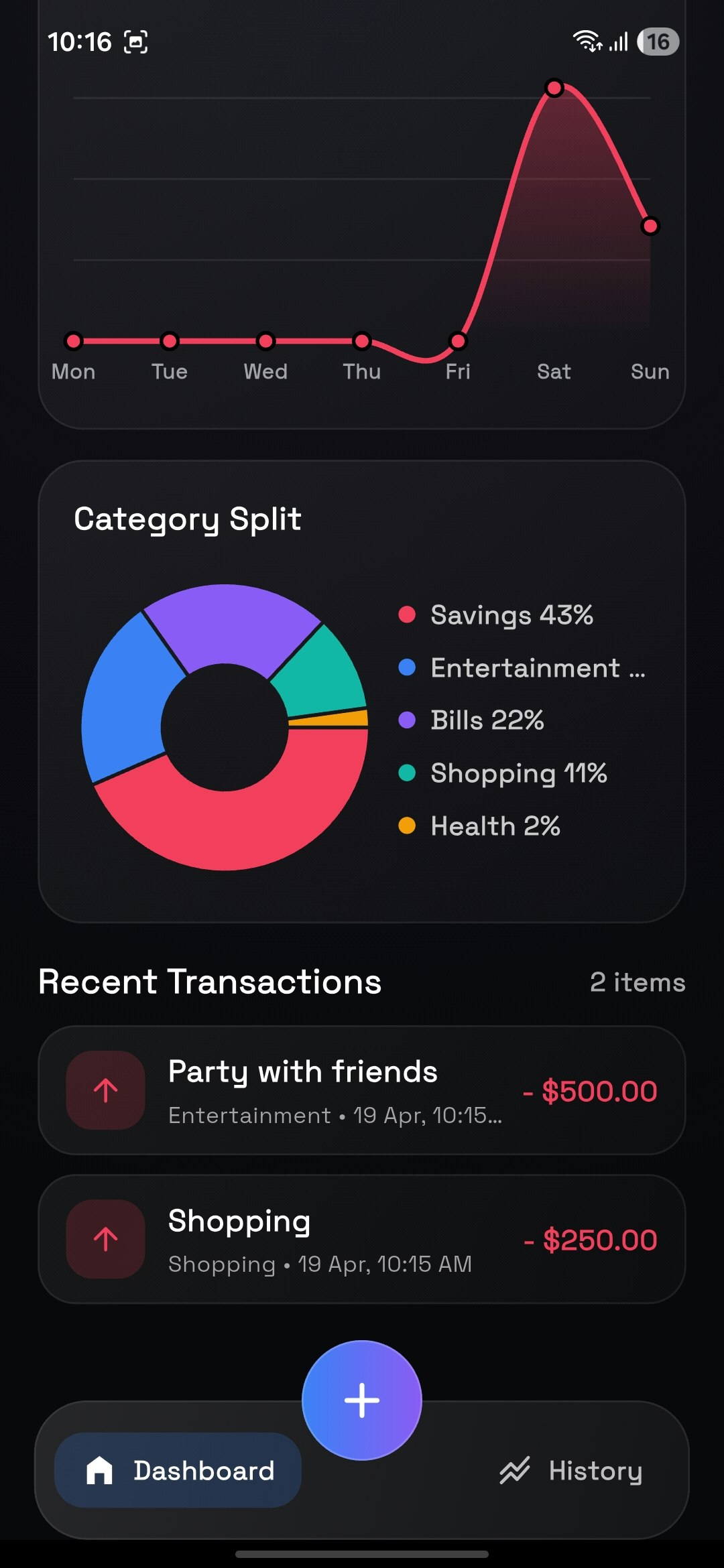Tap the trend-line icon next to History

[515, 1470]
